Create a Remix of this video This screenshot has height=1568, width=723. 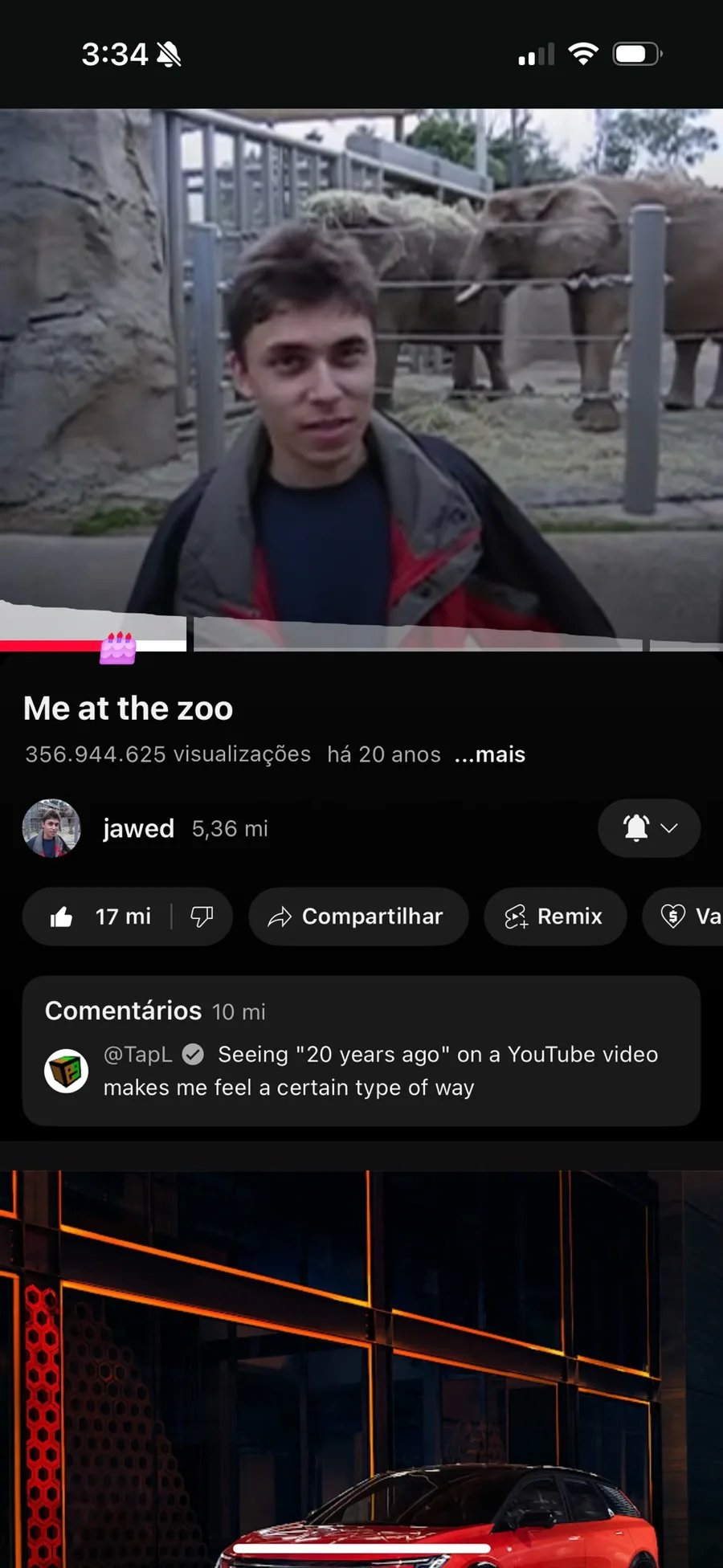click(x=554, y=917)
